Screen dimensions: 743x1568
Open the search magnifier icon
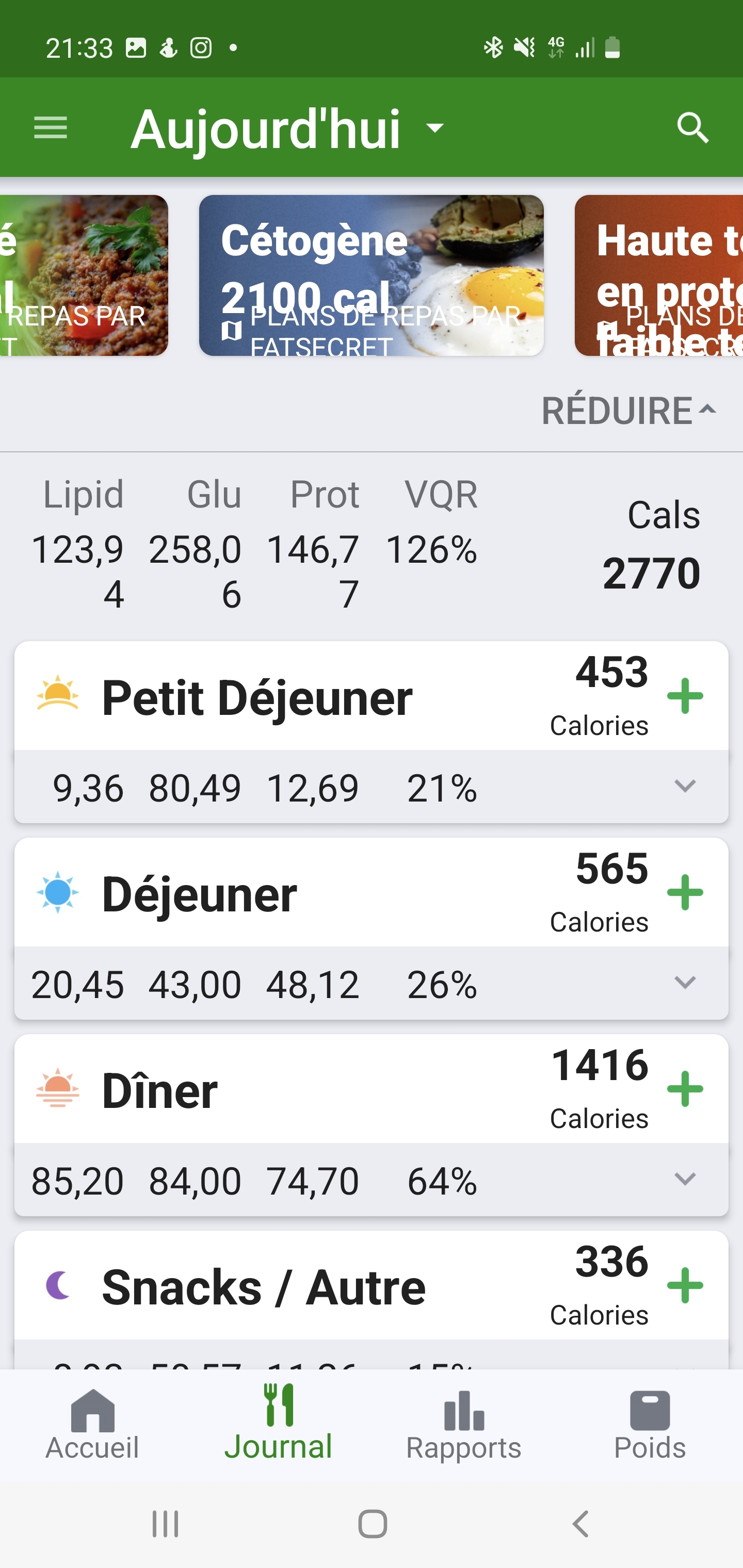pyautogui.click(x=692, y=128)
